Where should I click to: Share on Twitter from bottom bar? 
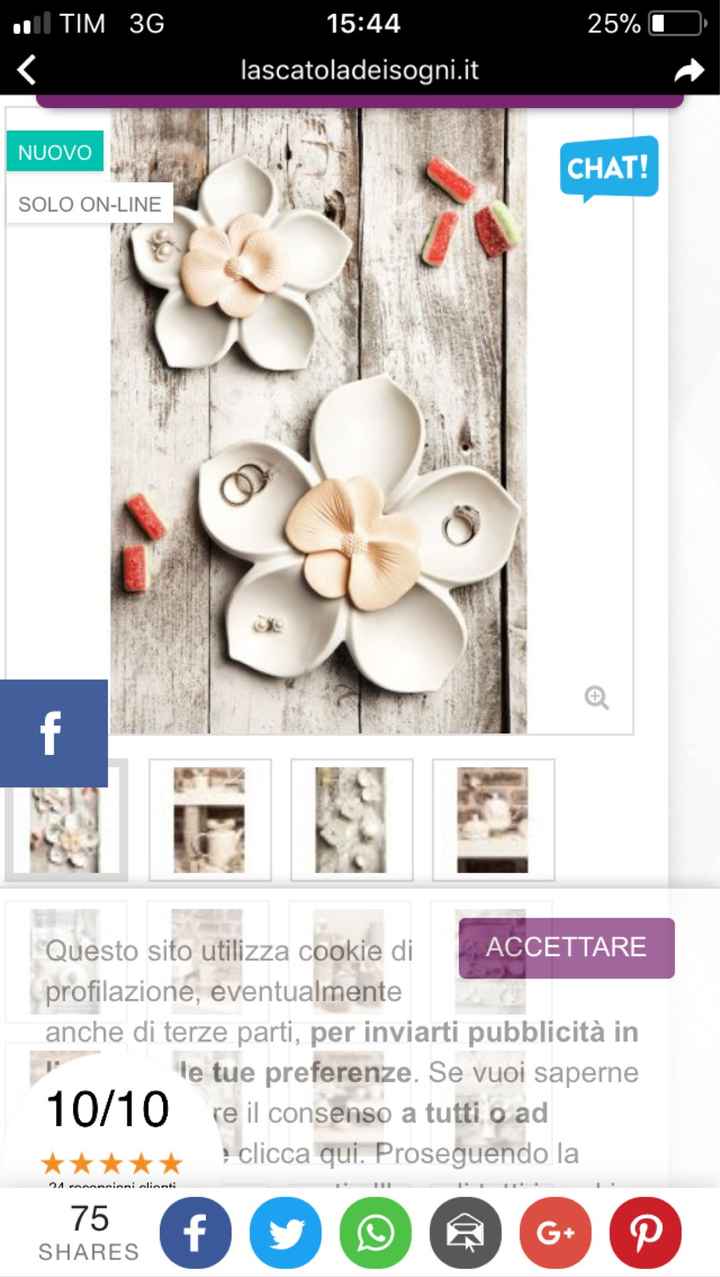pos(285,1233)
